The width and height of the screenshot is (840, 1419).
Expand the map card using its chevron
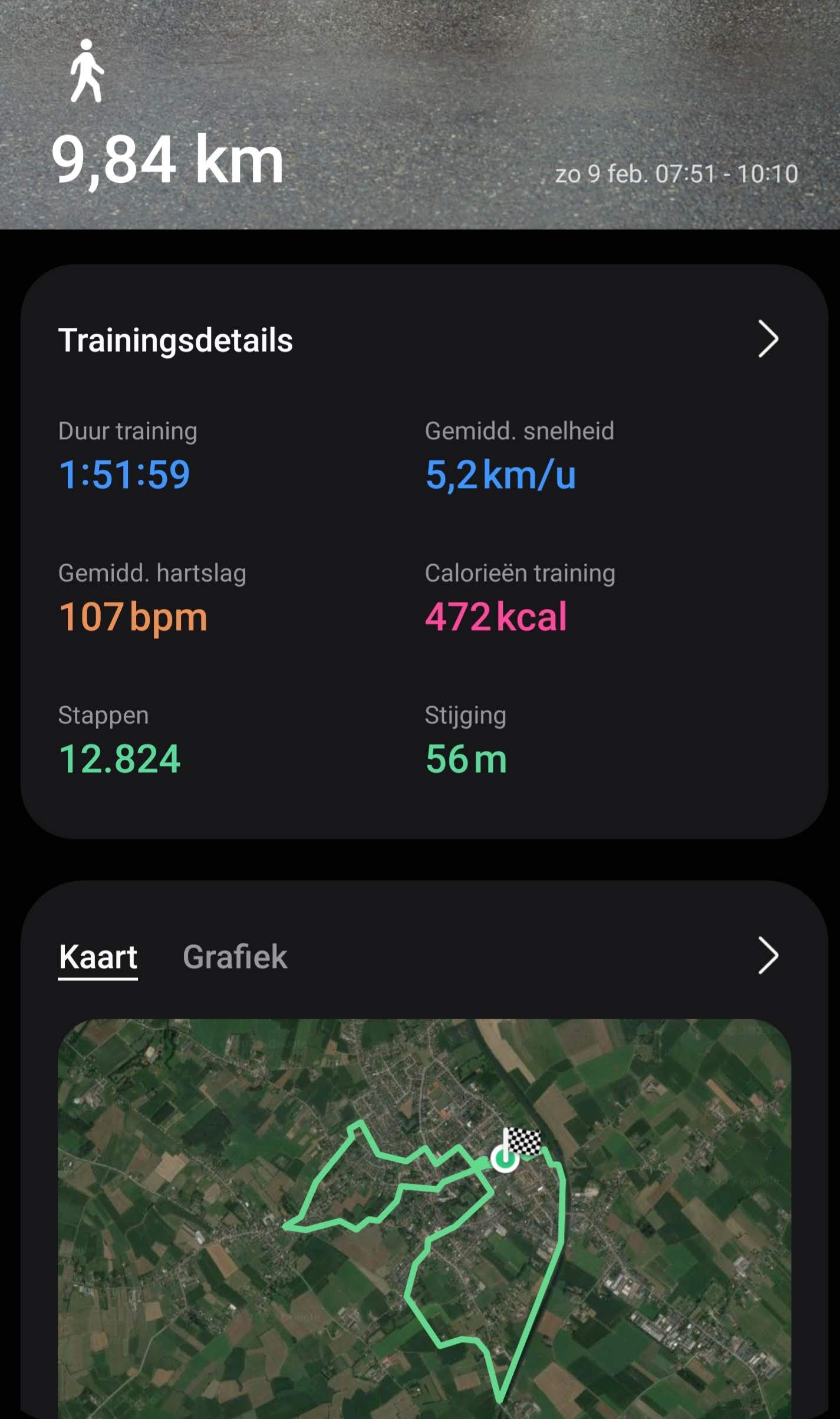point(767,956)
